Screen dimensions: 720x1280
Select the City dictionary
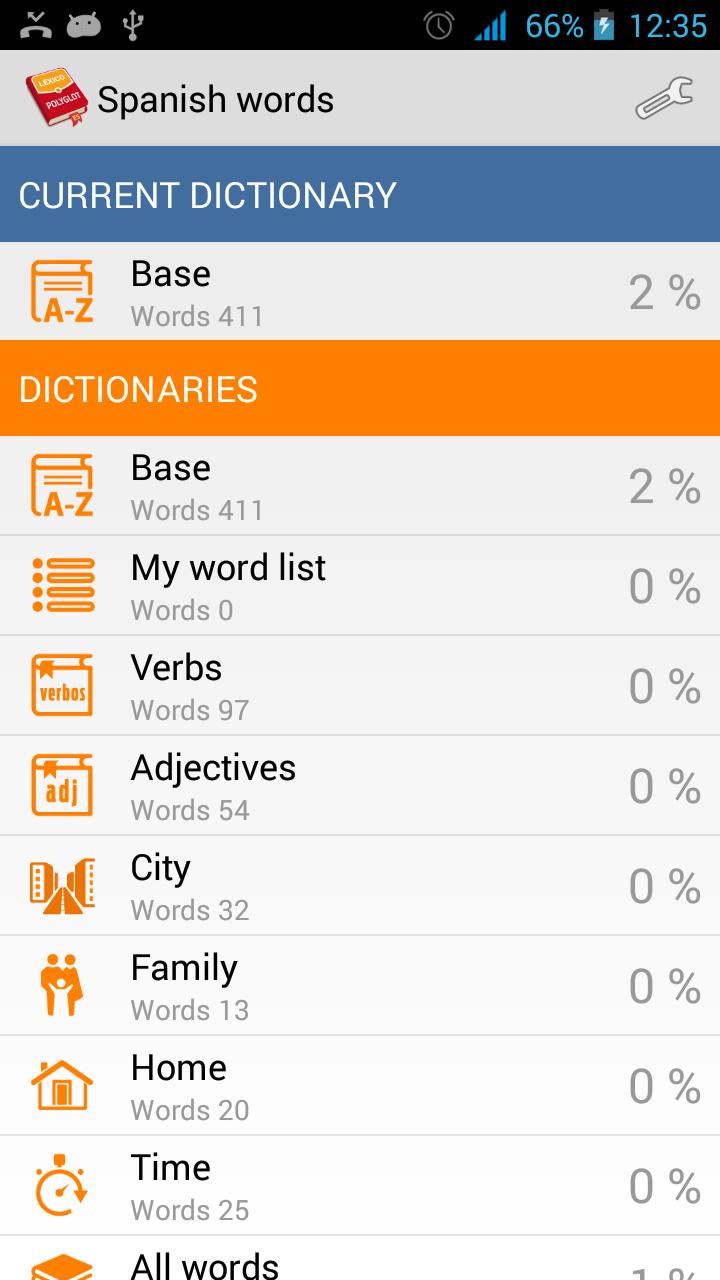360,886
